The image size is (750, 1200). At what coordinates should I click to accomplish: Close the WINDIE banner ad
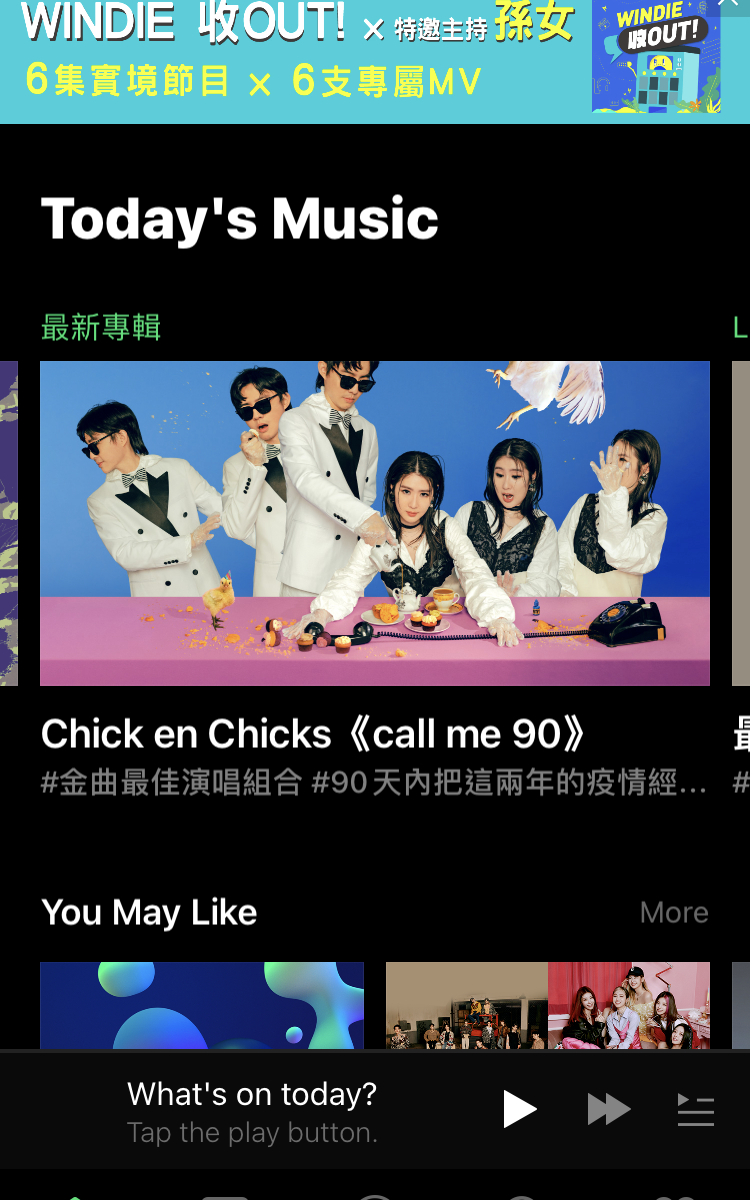click(x=737, y=7)
